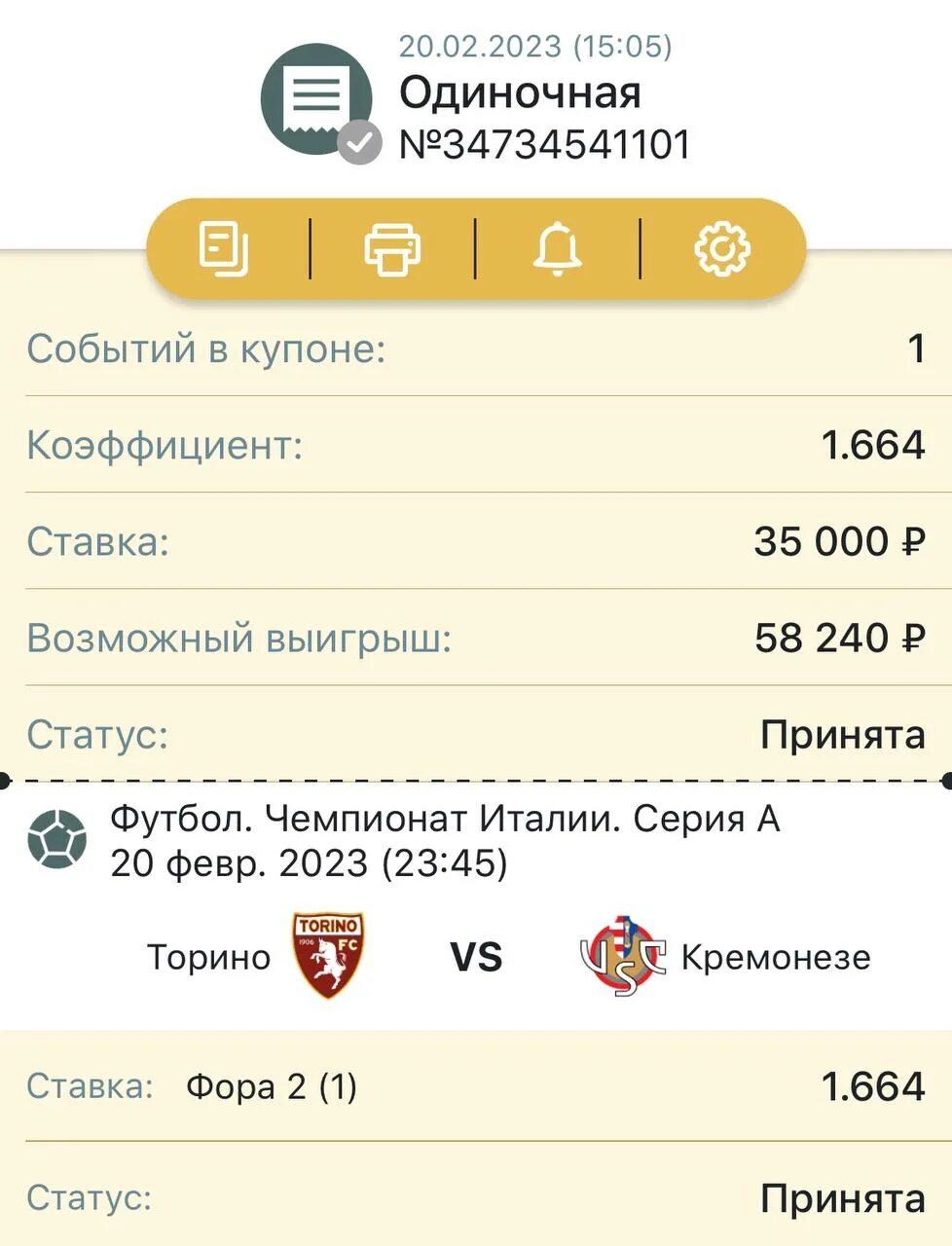Print the bet coupon
This screenshot has width=952, height=1246.
pyautogui.click(x=392, y=248)
